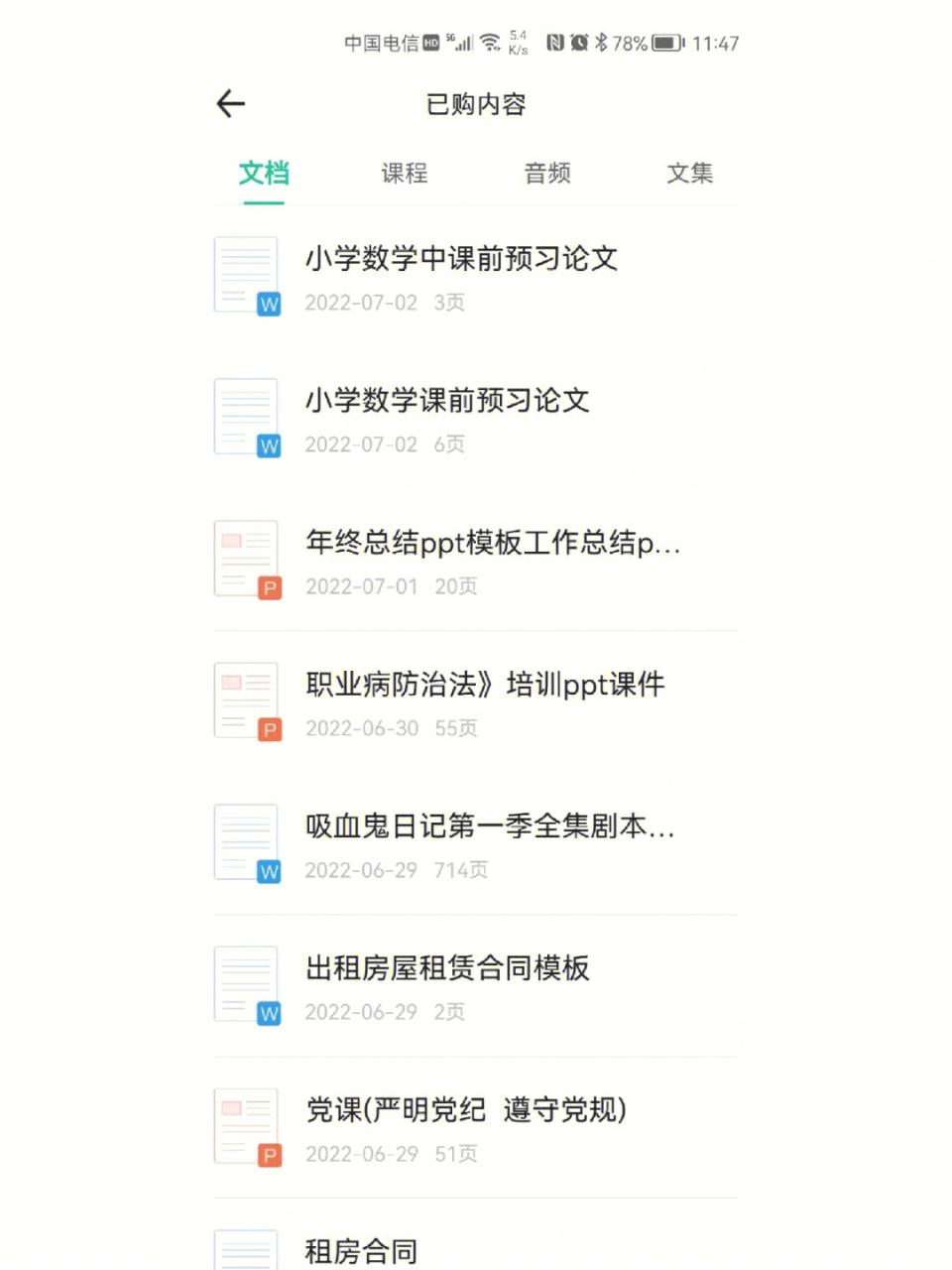Tap the 租房合同 document
The width and height of the screenshot is (952, 1270).
pyautogui.click(x=361, y=1250)
